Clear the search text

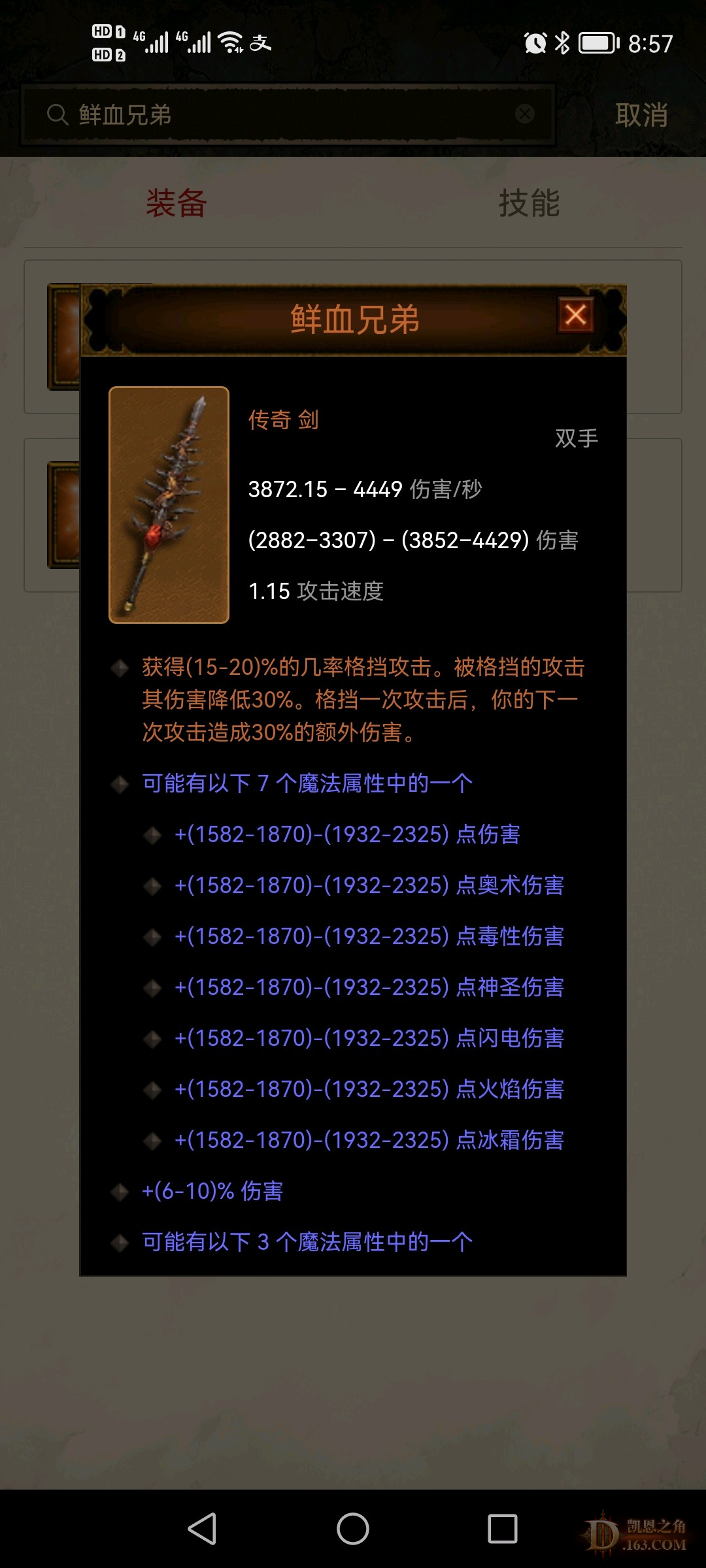524,114
